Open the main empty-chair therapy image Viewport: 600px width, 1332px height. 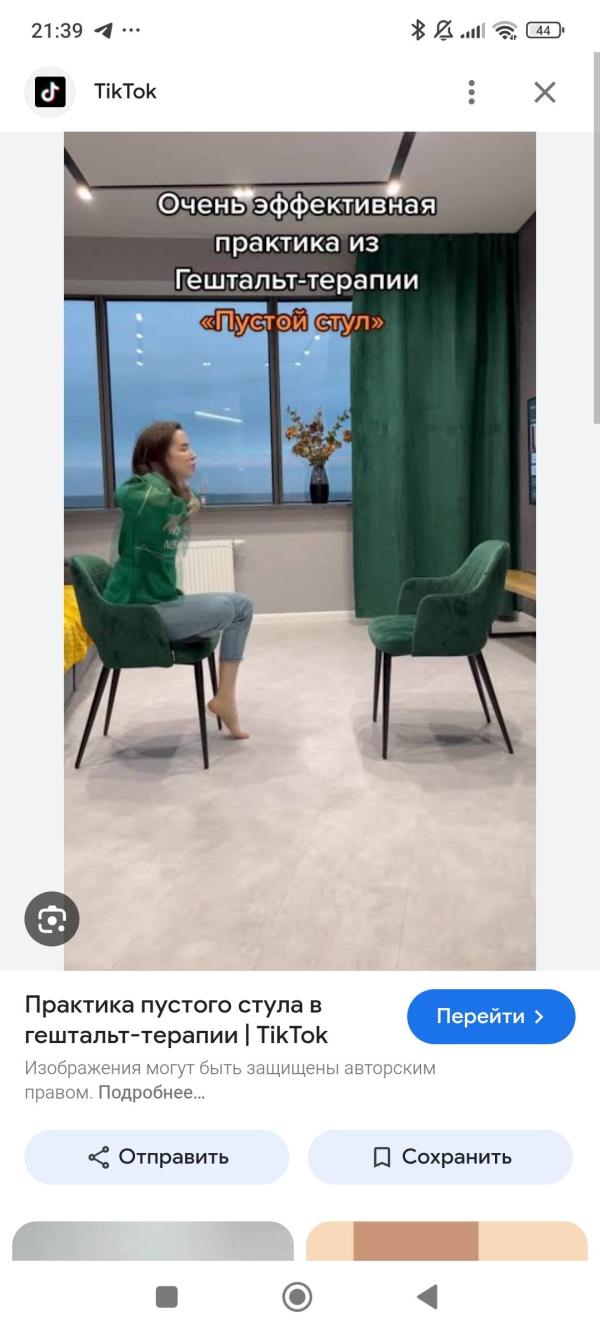click(x=300, y=550)
